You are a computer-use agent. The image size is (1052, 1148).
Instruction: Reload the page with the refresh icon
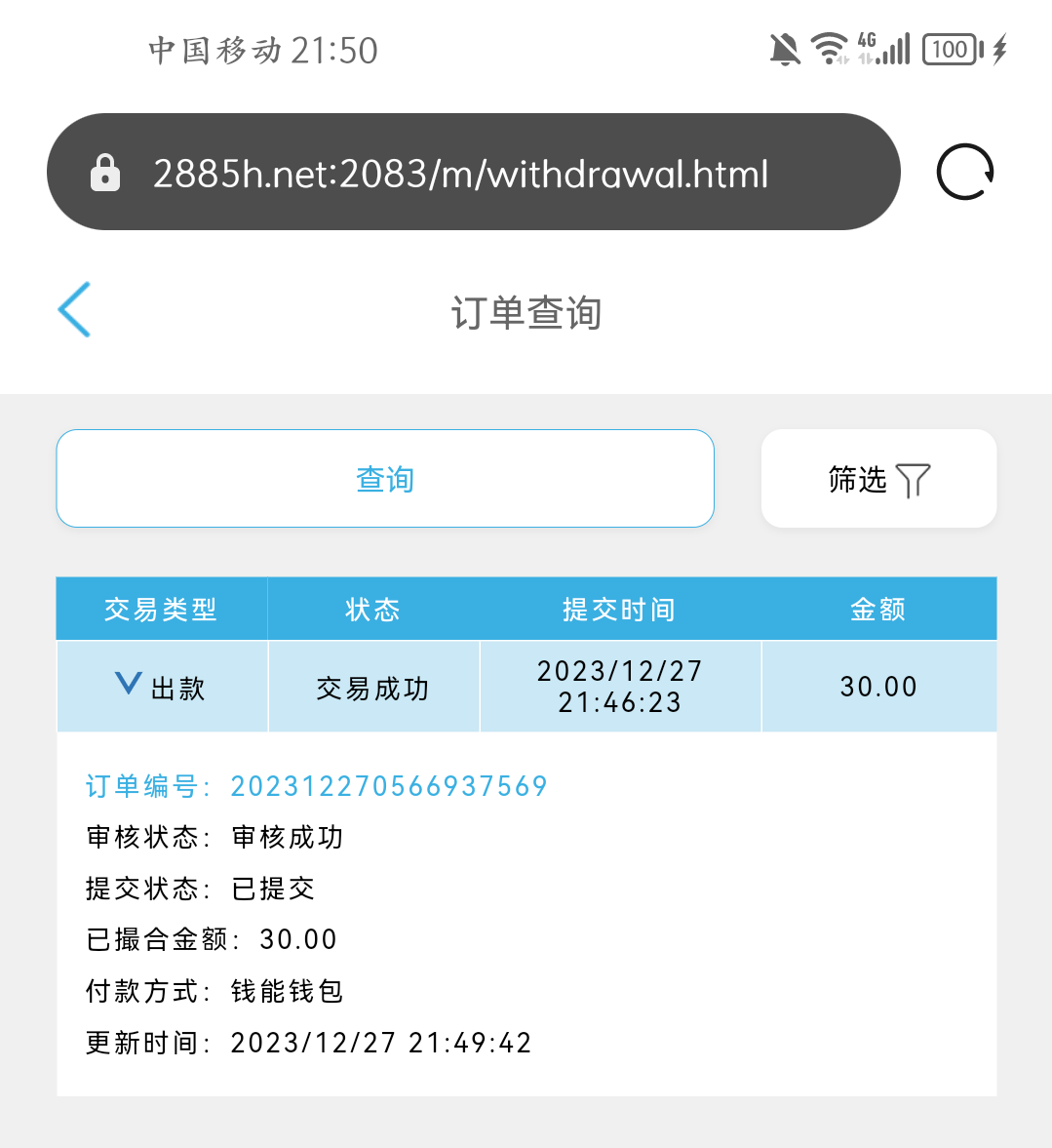pos(964,173)
